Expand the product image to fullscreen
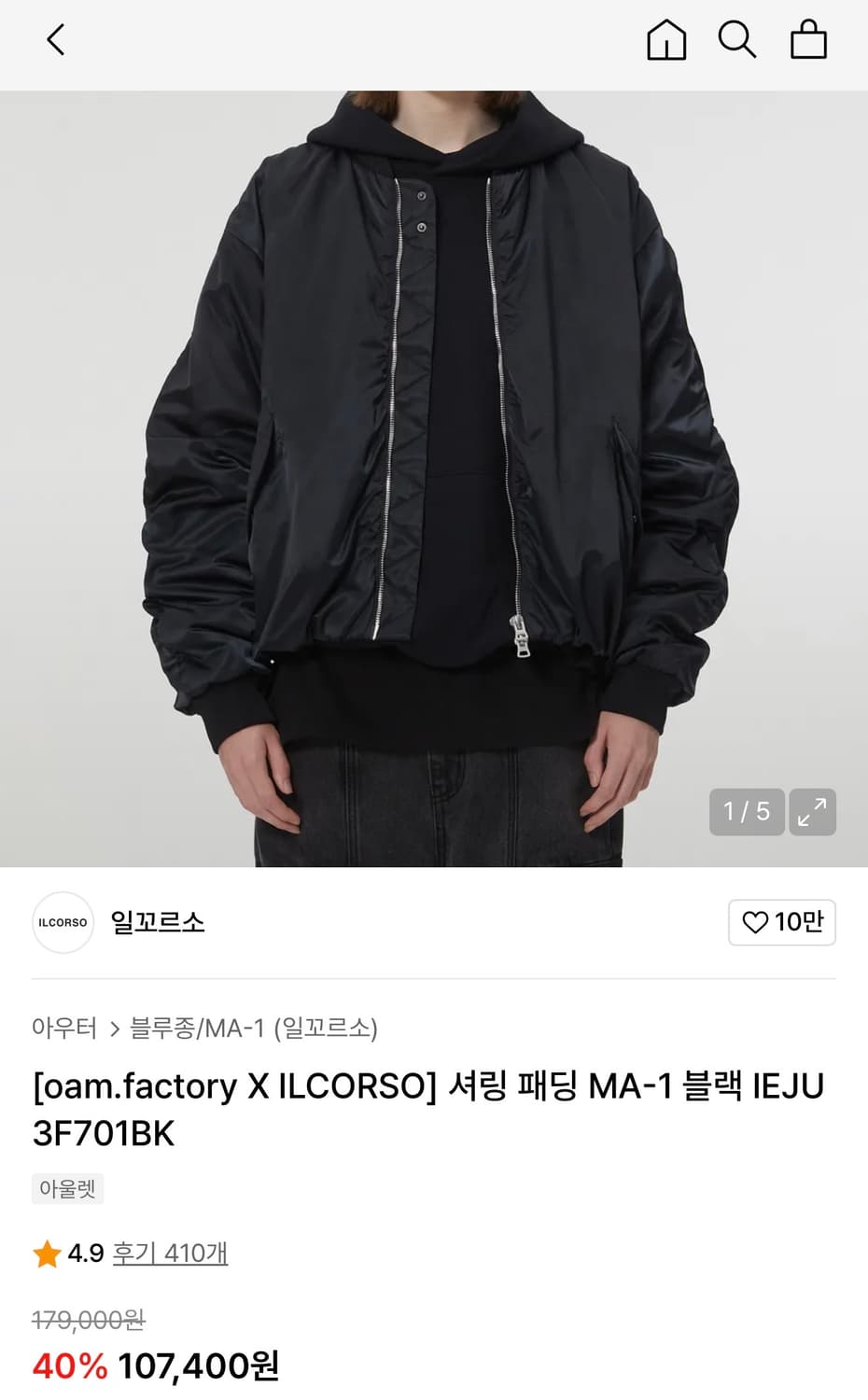The height and width of the screenshot is (1400, 868). pyautogui.click(x=812, y=813)
